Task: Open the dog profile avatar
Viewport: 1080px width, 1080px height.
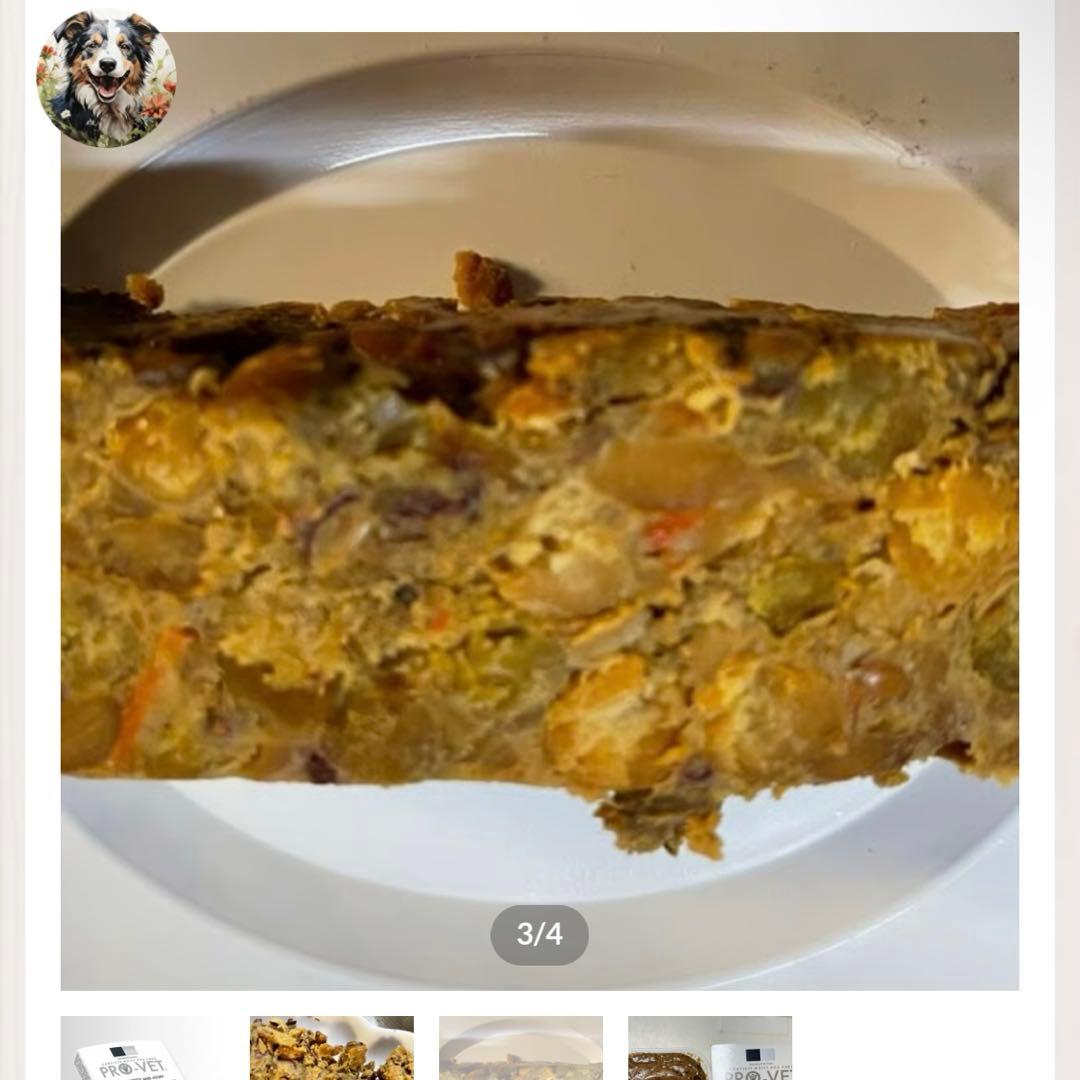Action: pyautogui.click(x=106, y=78)
